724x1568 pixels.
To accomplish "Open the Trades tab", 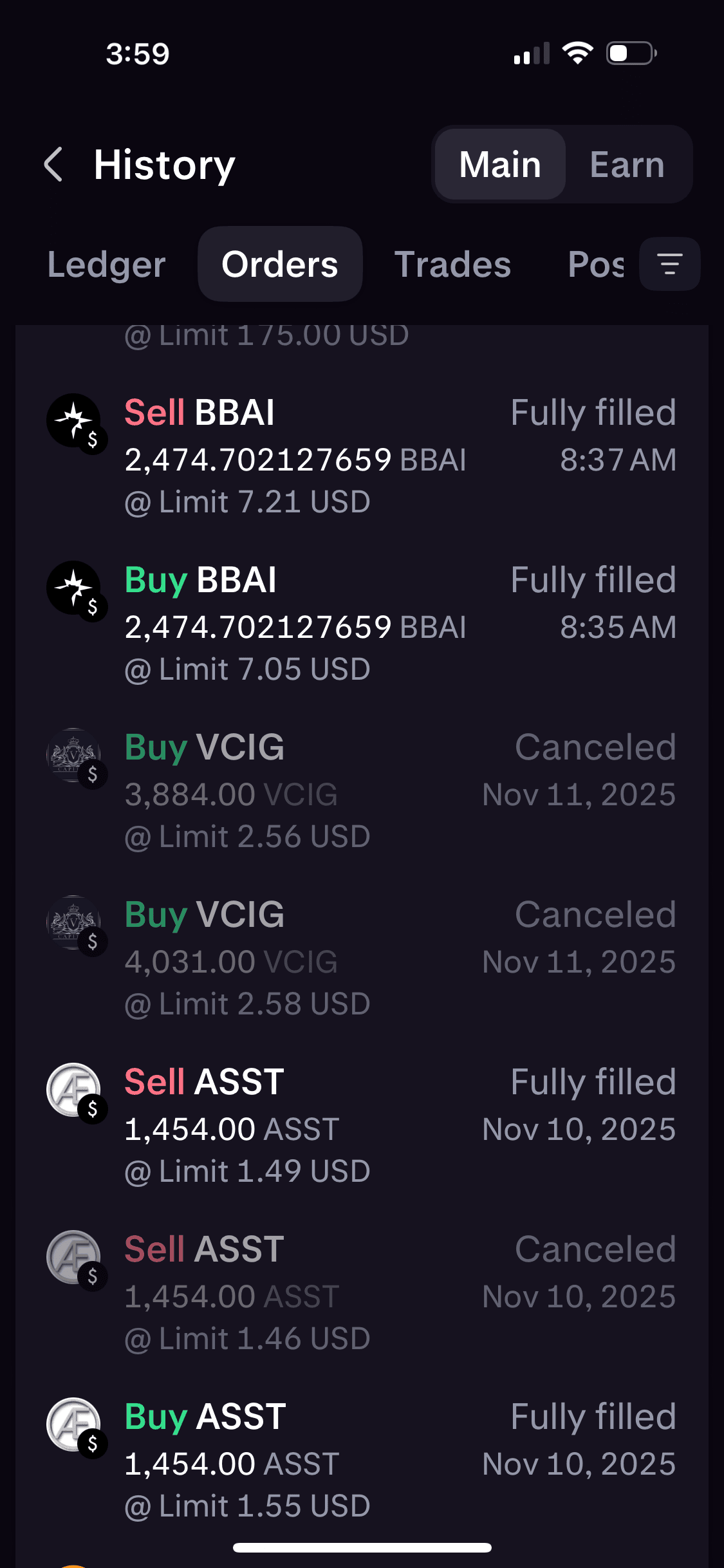I will pos(452,265).
